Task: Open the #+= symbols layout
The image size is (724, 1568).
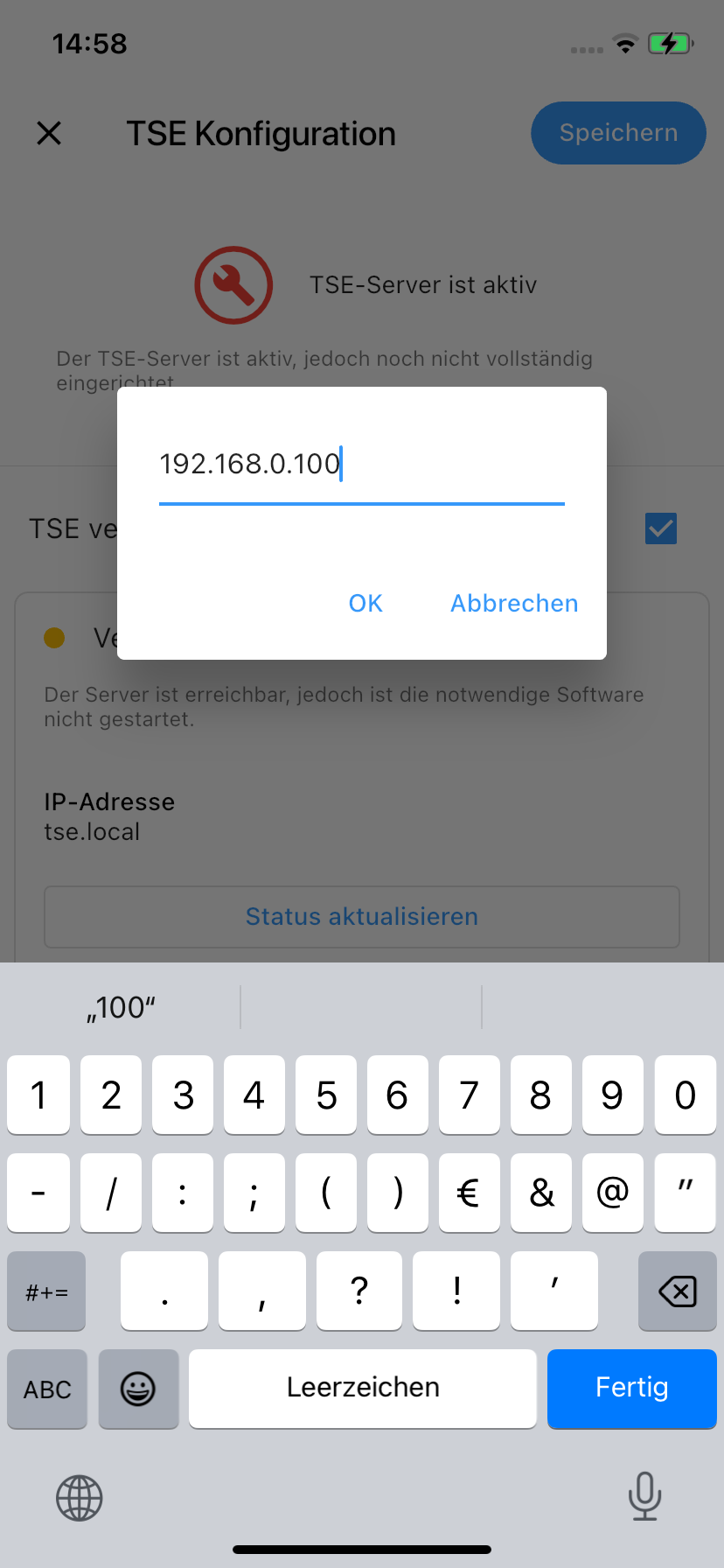Action: (x=46, y=1291)
